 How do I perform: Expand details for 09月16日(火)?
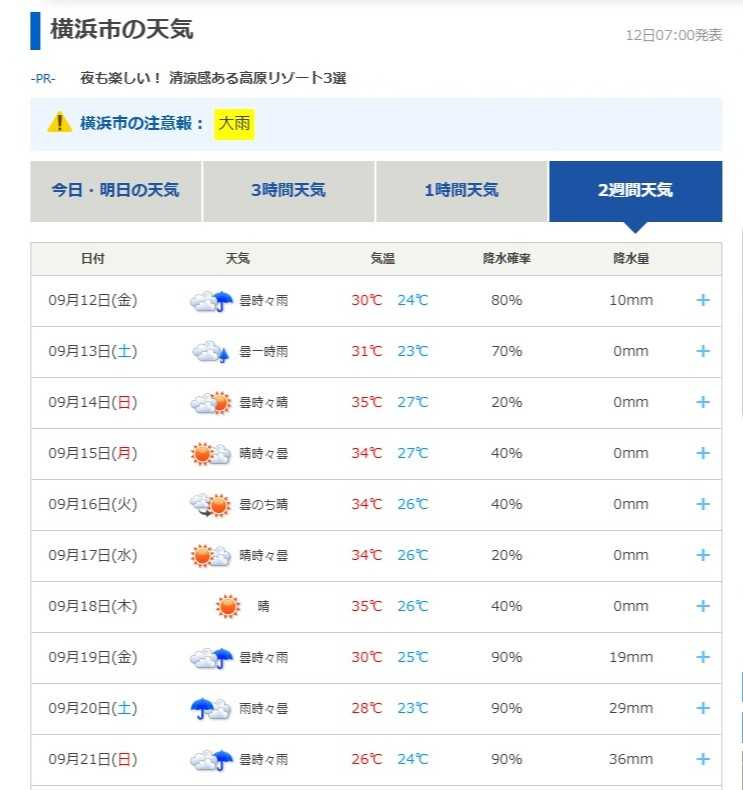[x=703, y=504]
